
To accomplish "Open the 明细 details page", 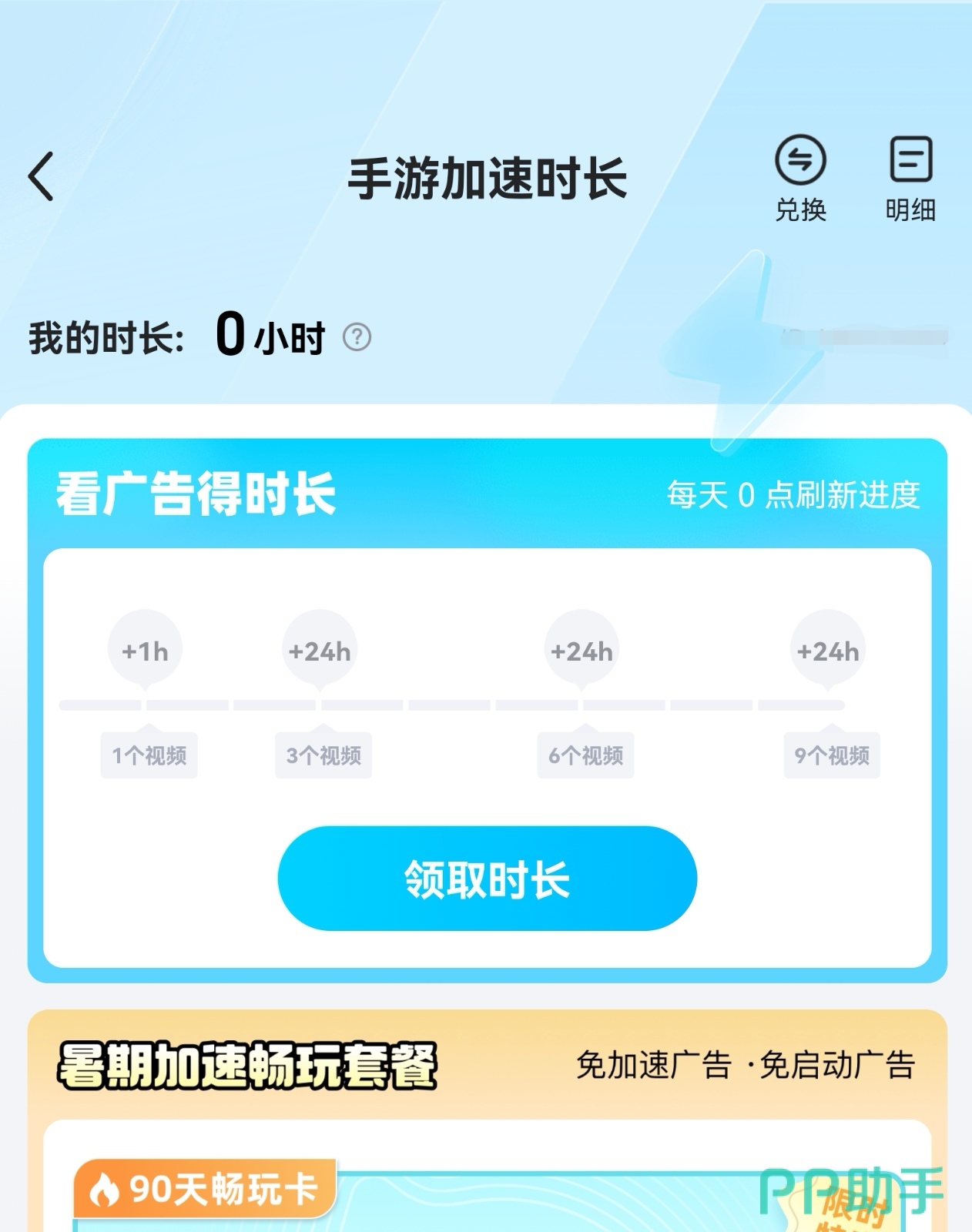I will coord(910,178).
